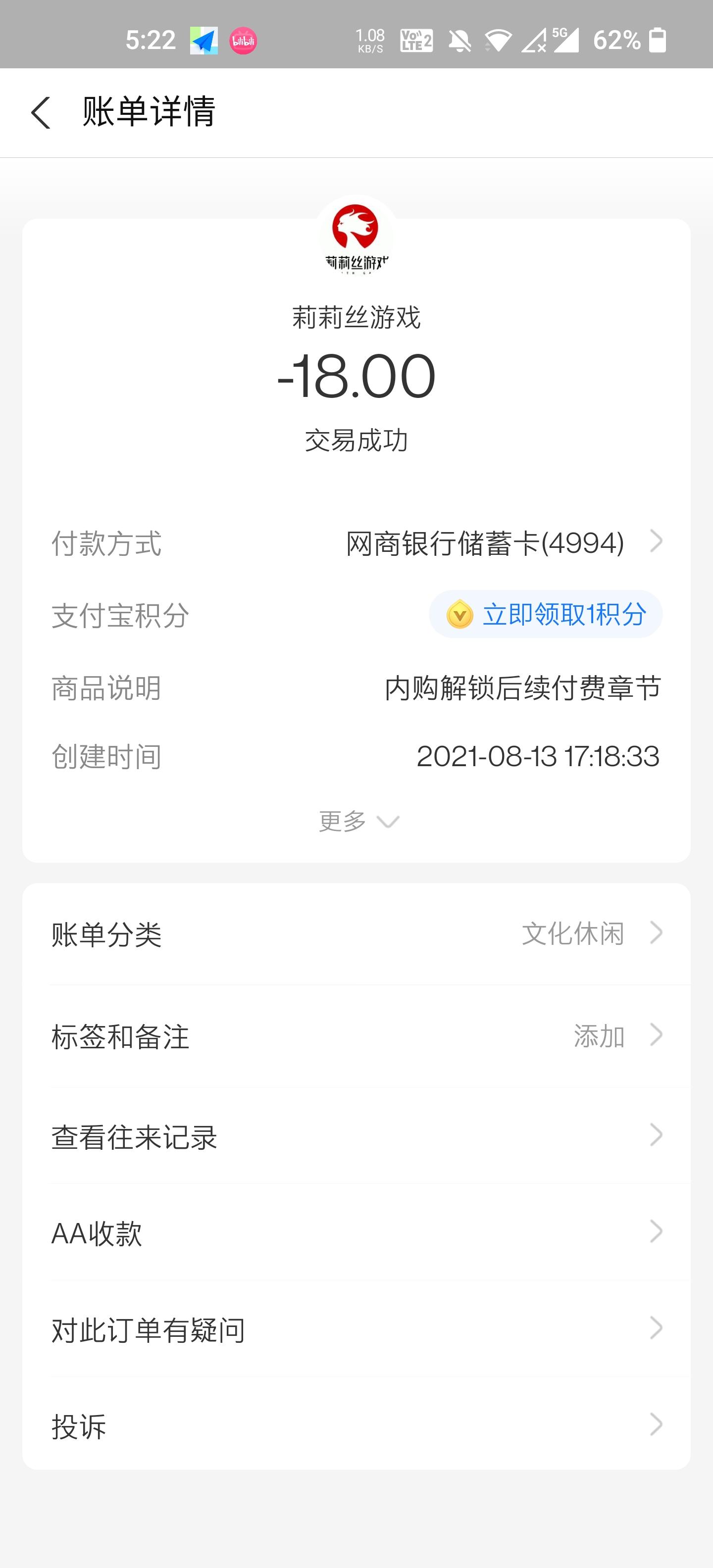The image size is (713, 1568).
Task: Add a tag in 标签和备注
Action: pos(356,1036)
